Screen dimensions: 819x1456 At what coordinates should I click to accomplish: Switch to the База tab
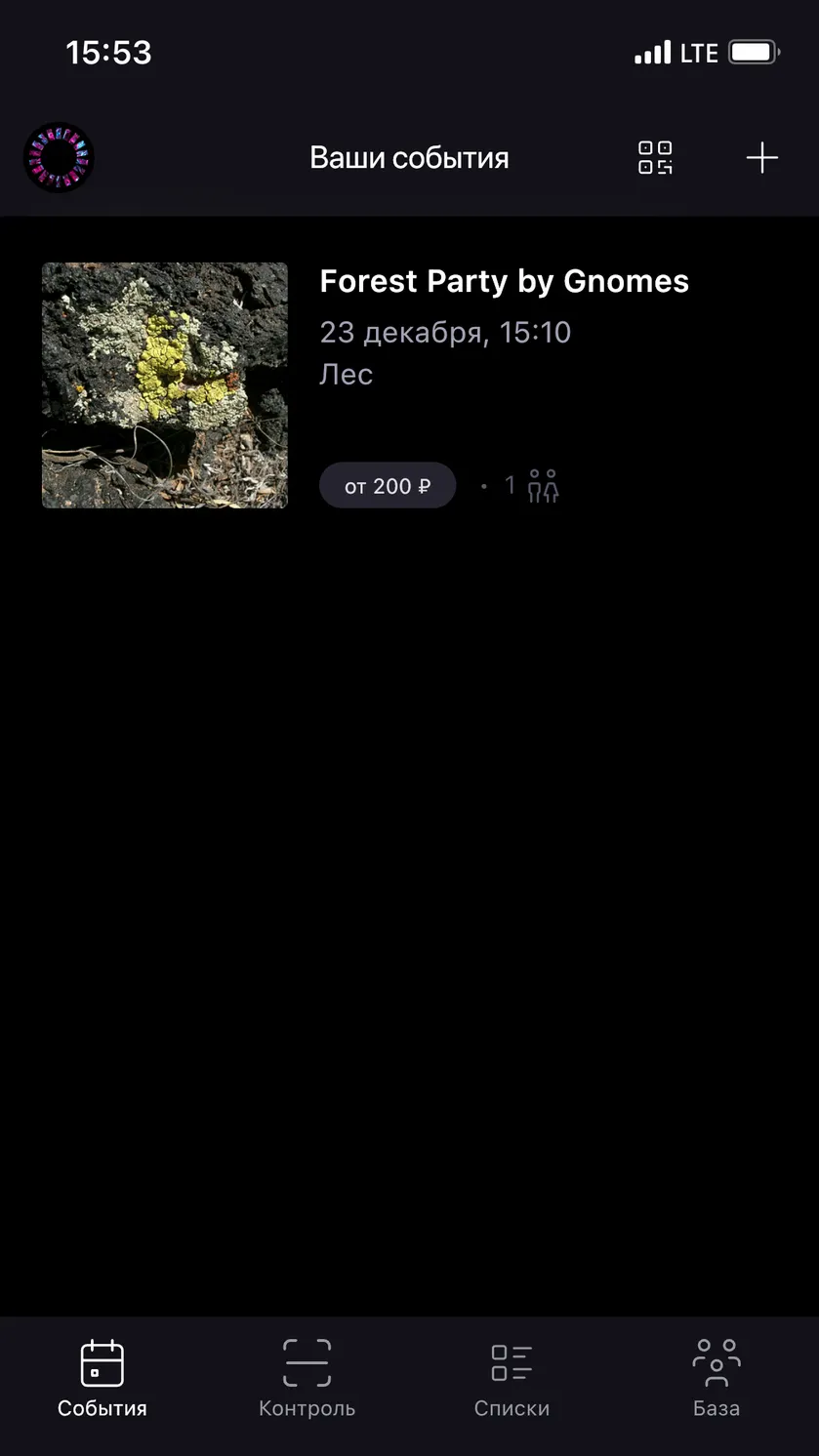(717, 1378)
